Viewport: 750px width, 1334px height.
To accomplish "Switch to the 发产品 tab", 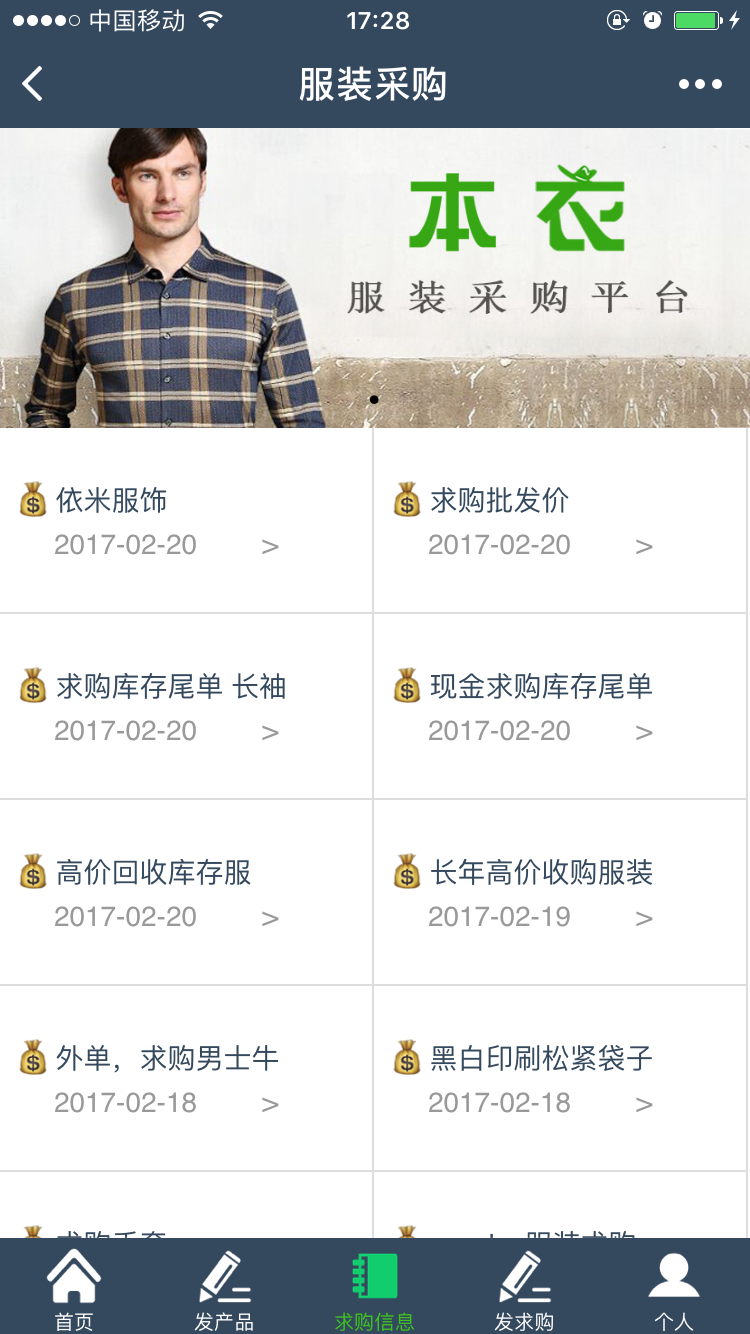I will pyautogui.click(x=224, y=1290).
